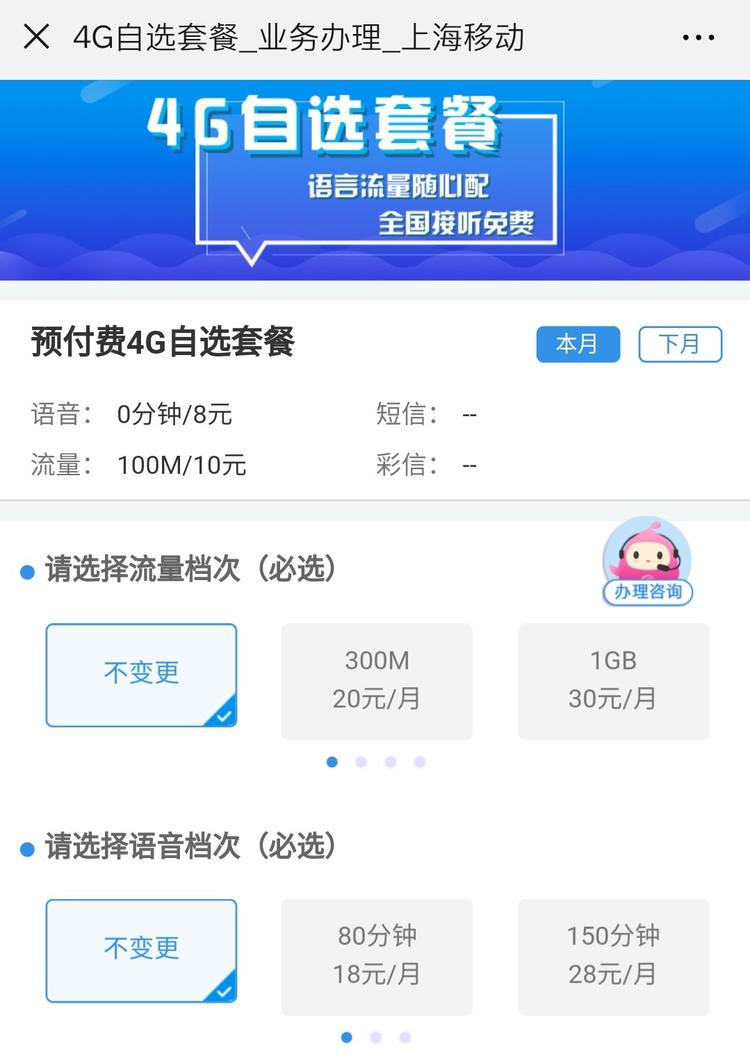Choose the 150分钟 28元/月 voice plan
This screenshot has height=1061, width=750.
[613, 956]
